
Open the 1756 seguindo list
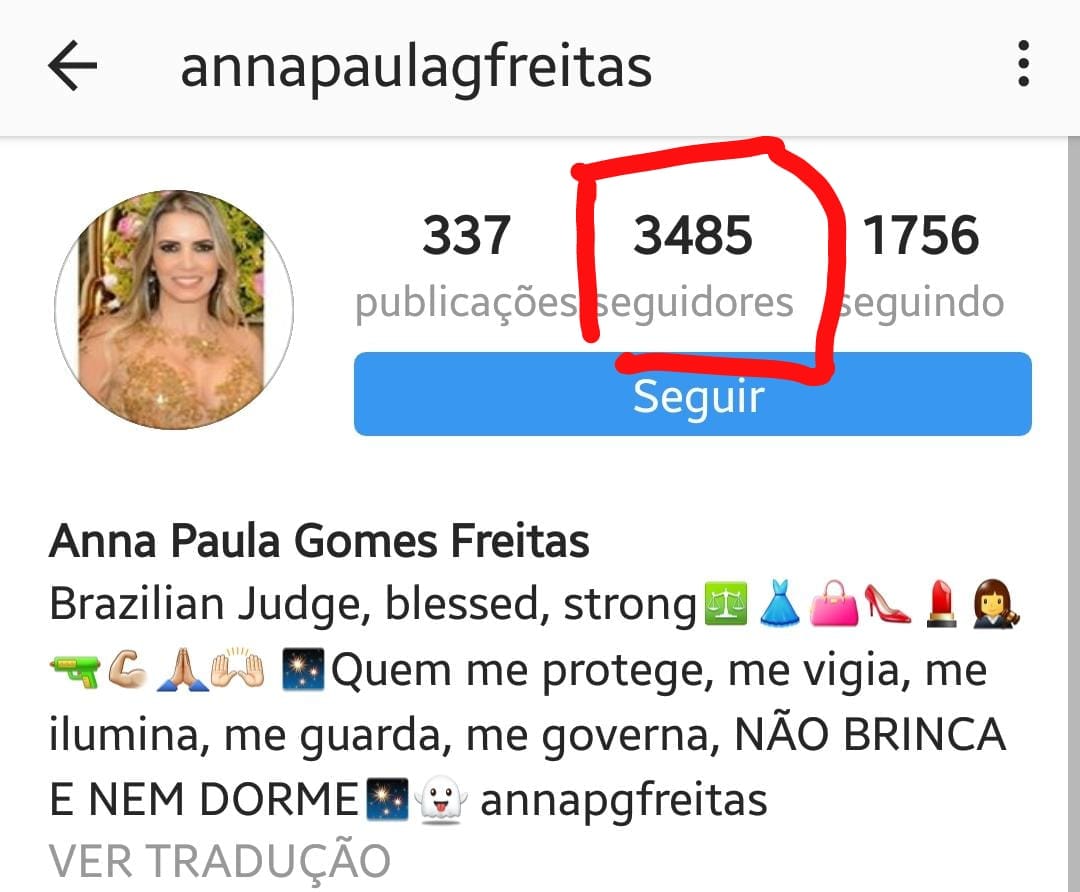tap(922, 262)
